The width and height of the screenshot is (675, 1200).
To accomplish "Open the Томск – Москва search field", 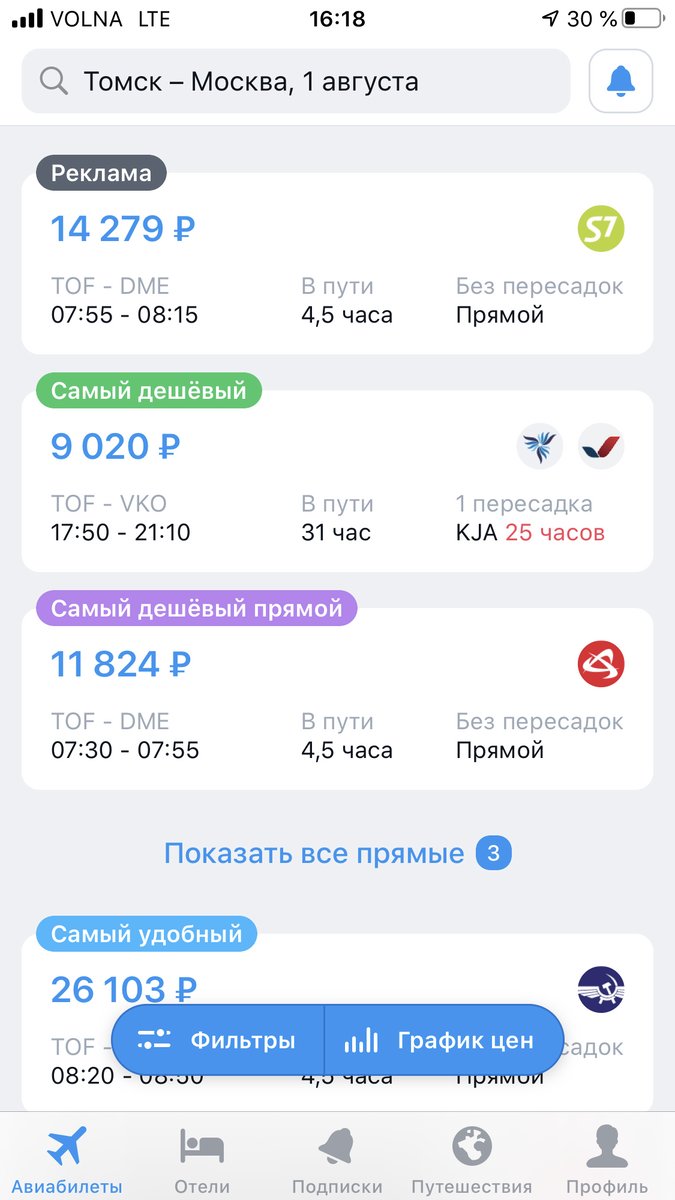I will coord(296,81).
